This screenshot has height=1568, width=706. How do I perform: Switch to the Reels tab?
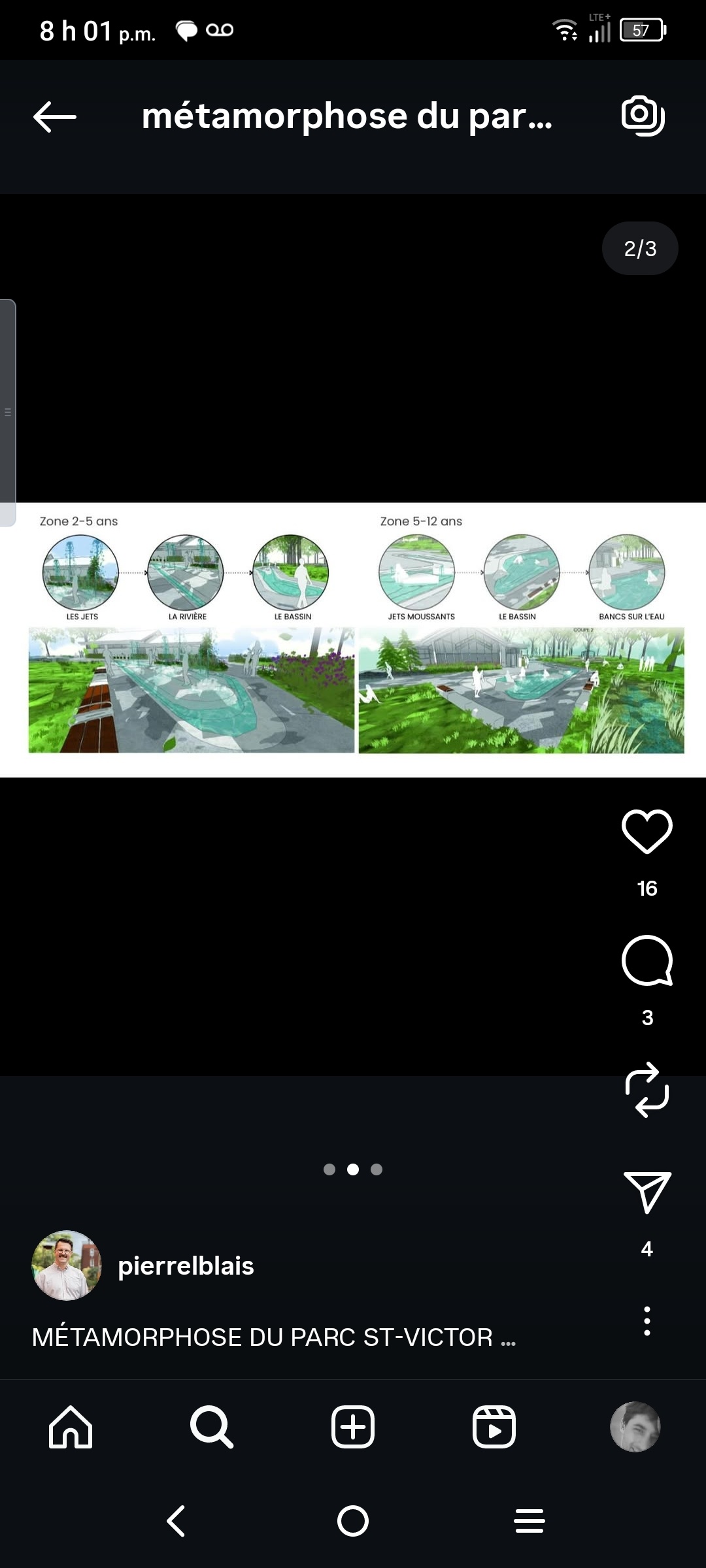coord(494,1427)
